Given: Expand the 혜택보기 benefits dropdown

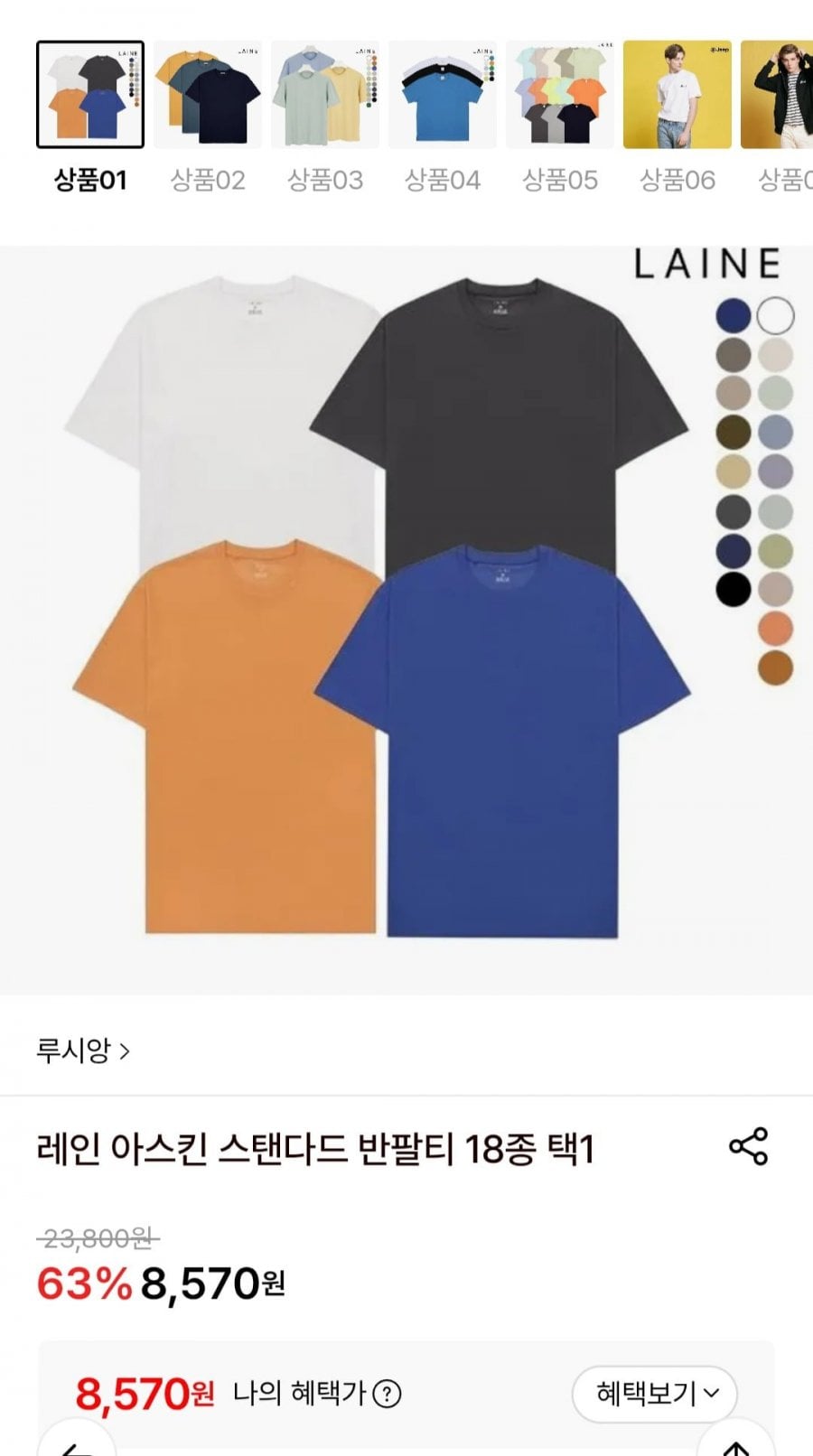Looking at the screenshot, I should pos(656,1394).
